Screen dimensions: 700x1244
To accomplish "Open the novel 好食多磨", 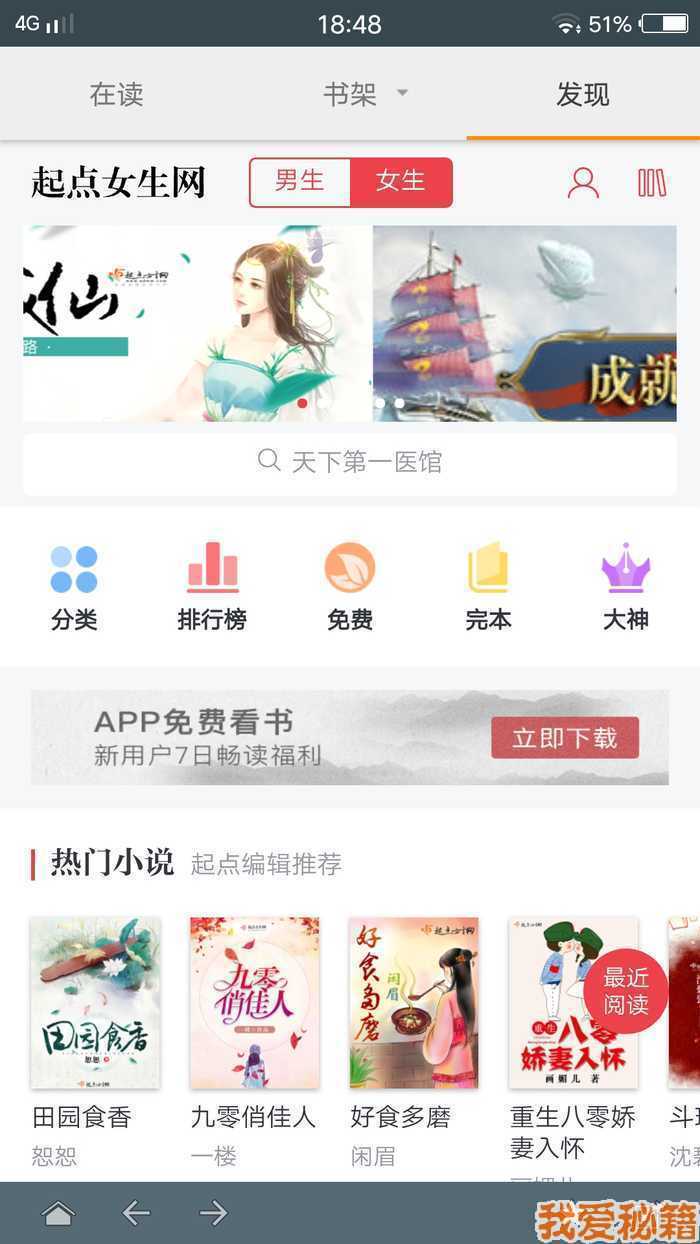I will pyautogui.click(x=414, y=1003).
